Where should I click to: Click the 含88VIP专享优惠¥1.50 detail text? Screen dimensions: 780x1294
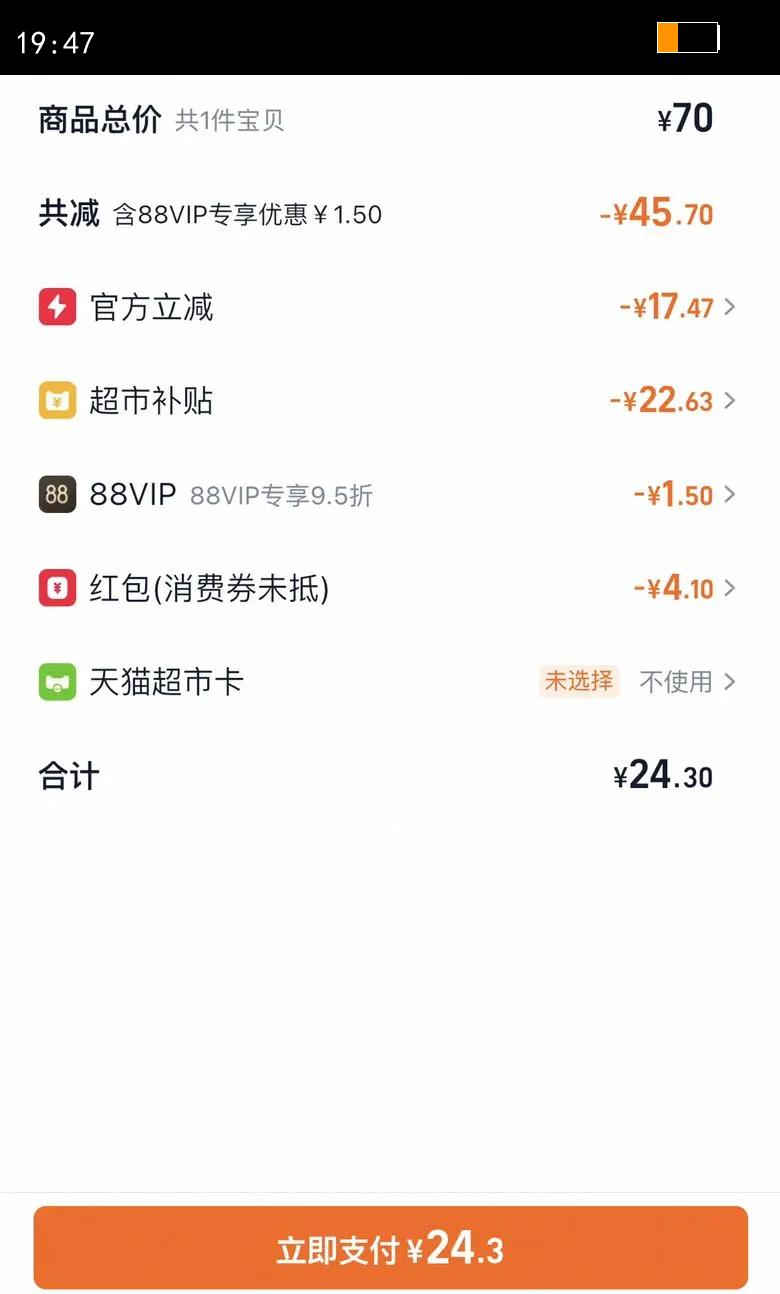click(x=250, y=213)
